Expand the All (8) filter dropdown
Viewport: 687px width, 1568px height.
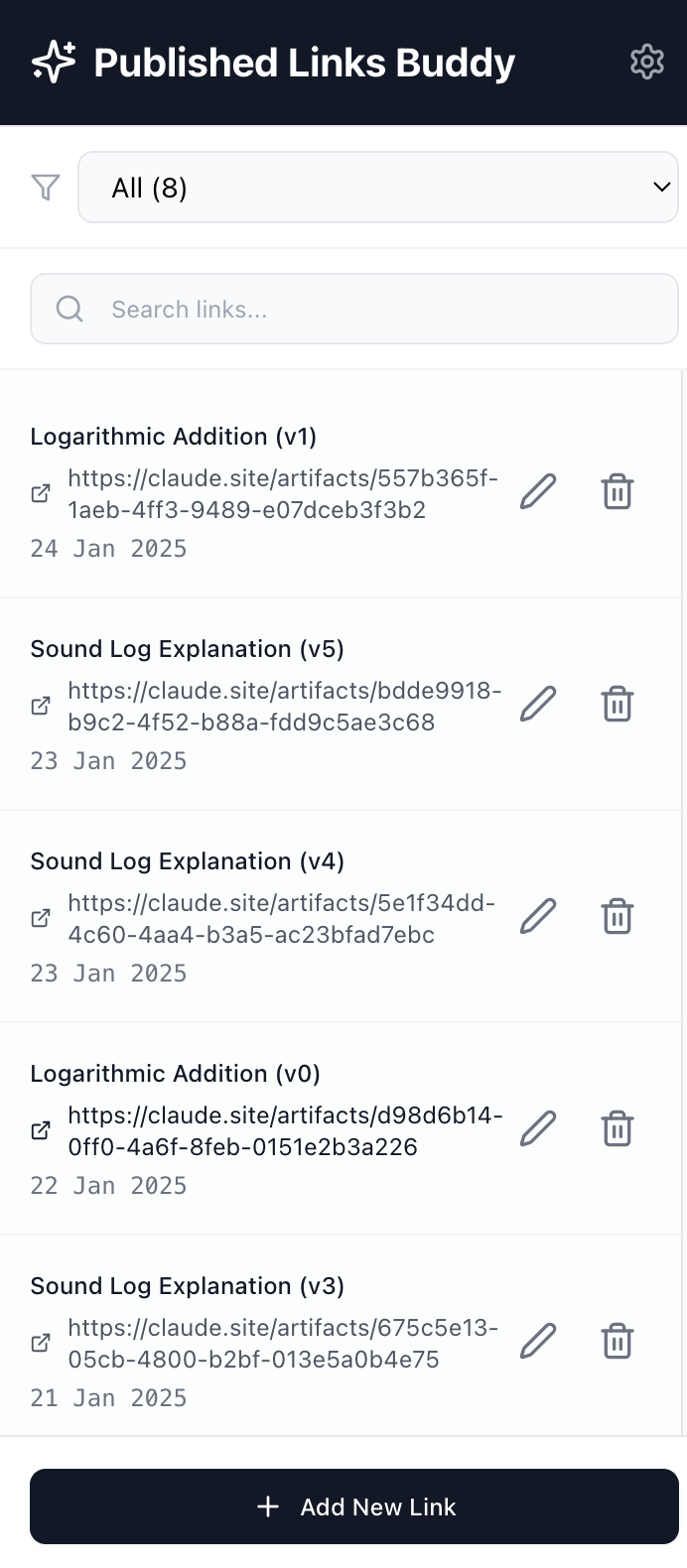(377, 188)
